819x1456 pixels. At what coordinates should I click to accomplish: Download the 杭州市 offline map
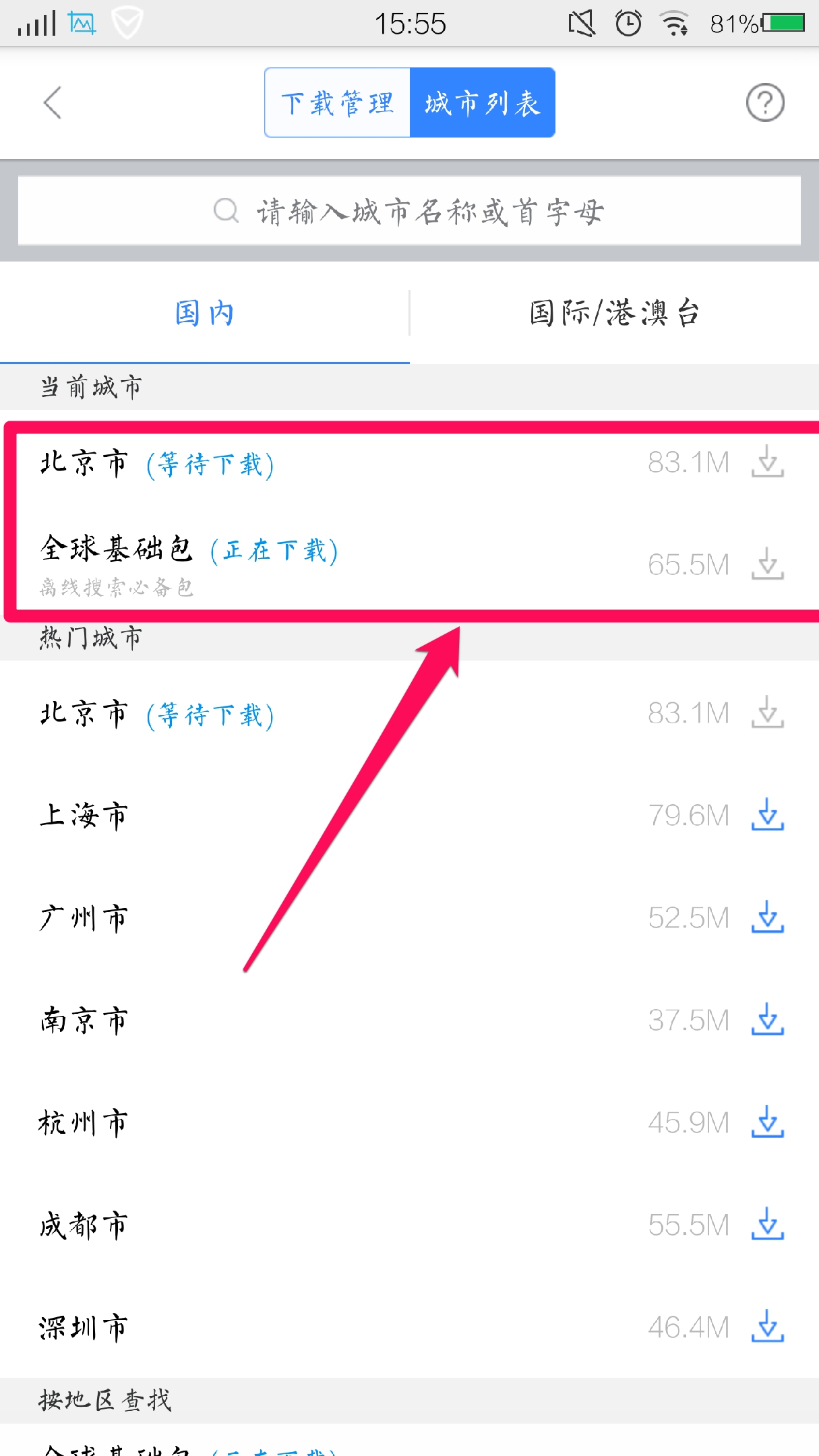767,1122
